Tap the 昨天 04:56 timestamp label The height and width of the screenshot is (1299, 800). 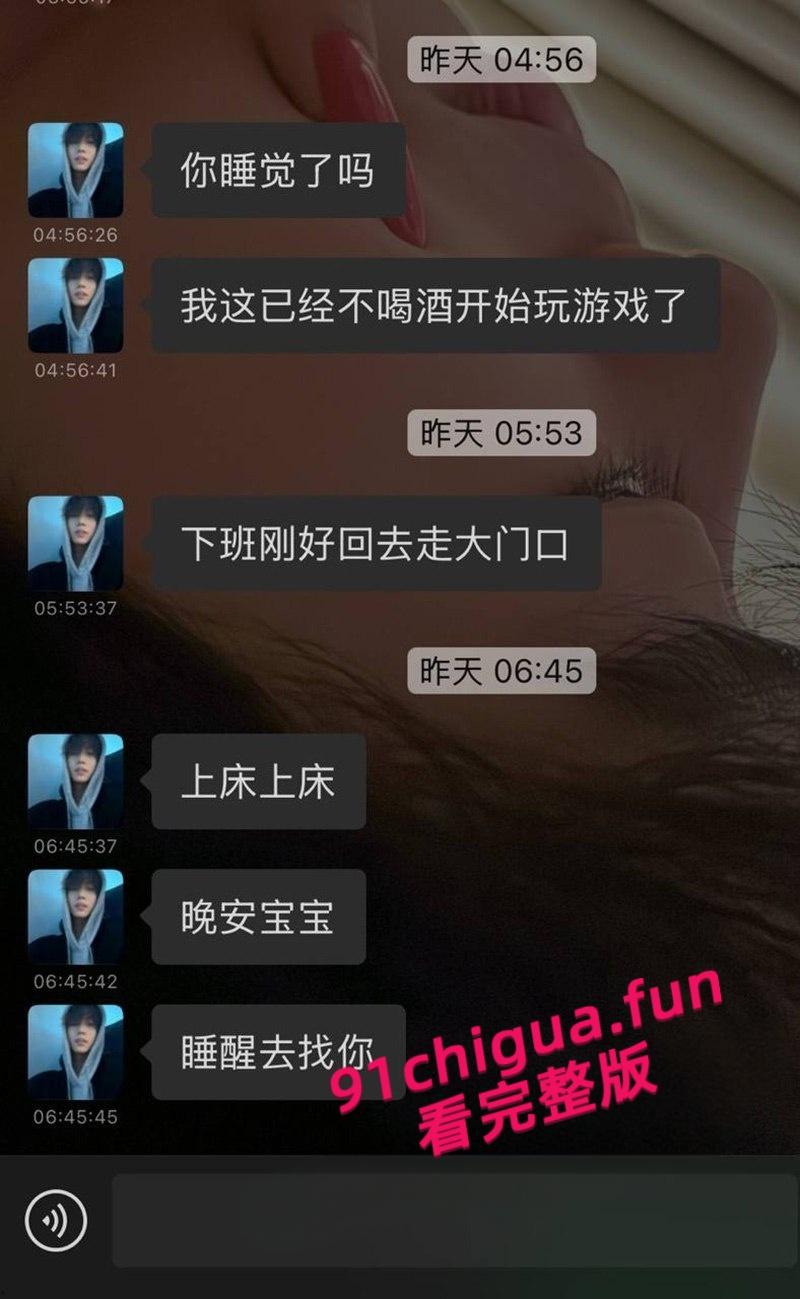click(x=498, y=59)
